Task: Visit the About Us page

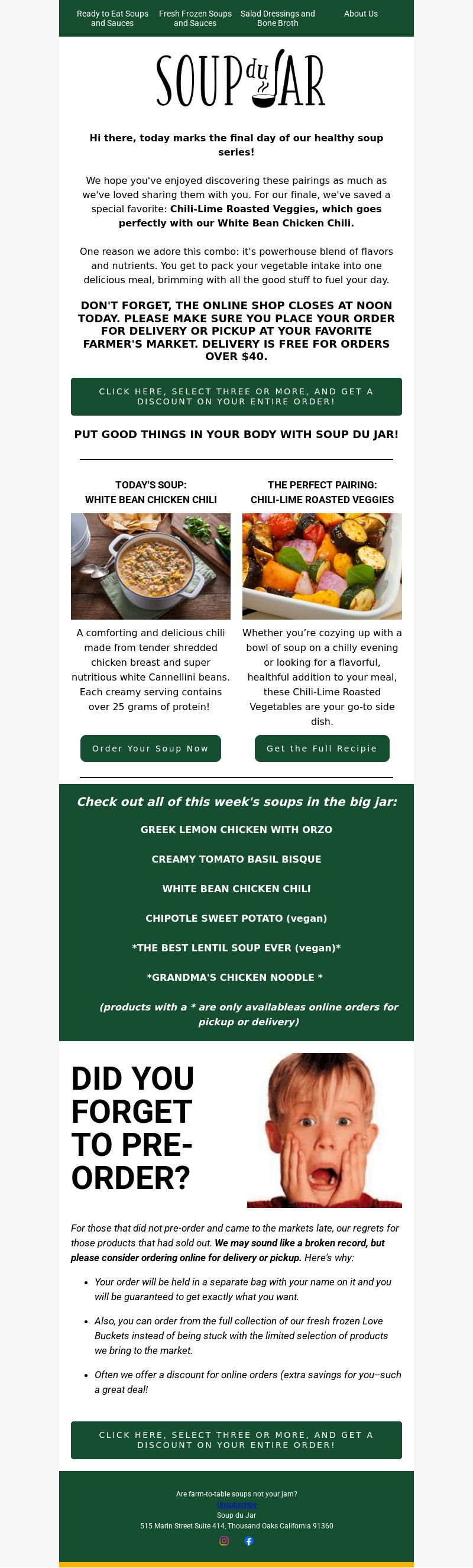Action: pyautogui.click(x=361, y=14)
